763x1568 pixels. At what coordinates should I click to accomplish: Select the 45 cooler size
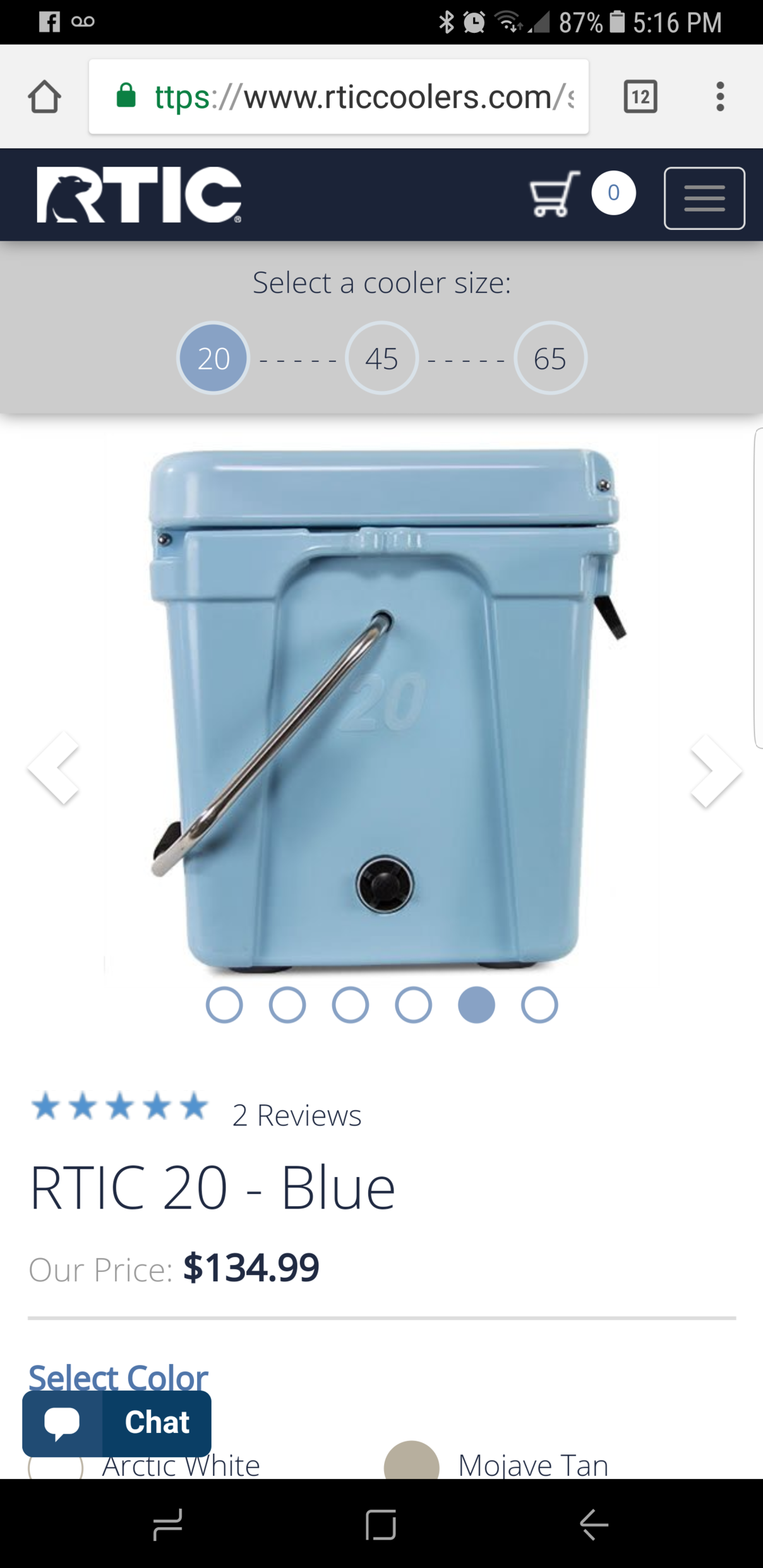(x=381, y=358)
